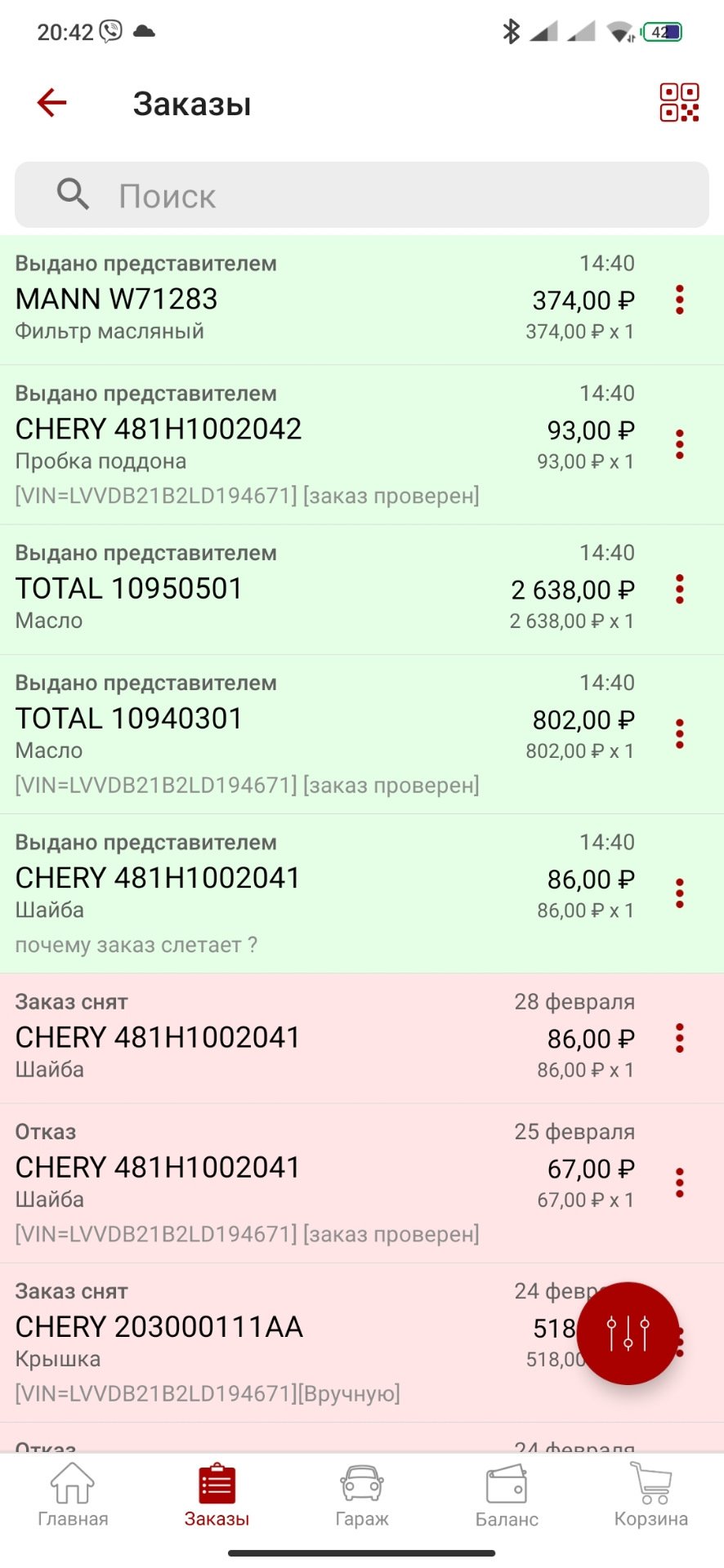Open options menu for TOTAL 10950501 order
Screen dimensions: 724x1568
(x=680, y=589)
